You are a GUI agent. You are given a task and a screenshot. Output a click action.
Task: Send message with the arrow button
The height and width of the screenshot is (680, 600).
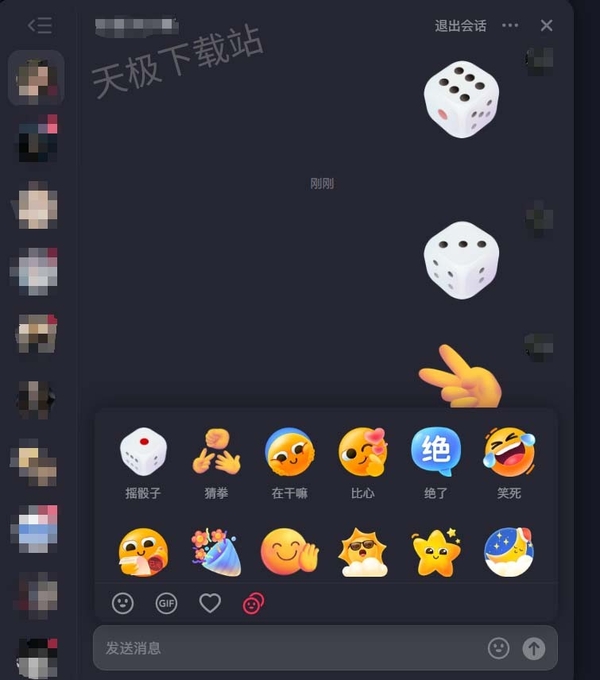(x=534, y=648)
